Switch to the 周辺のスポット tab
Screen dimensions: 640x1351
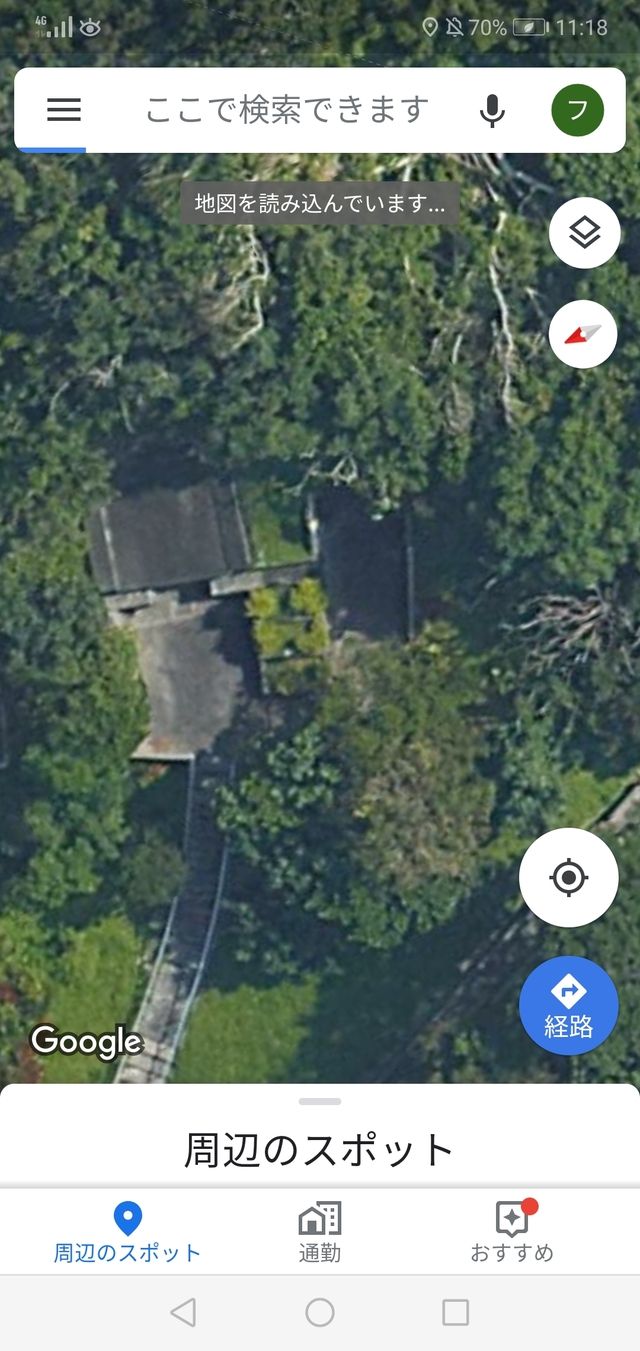(x=127, y=1232)
